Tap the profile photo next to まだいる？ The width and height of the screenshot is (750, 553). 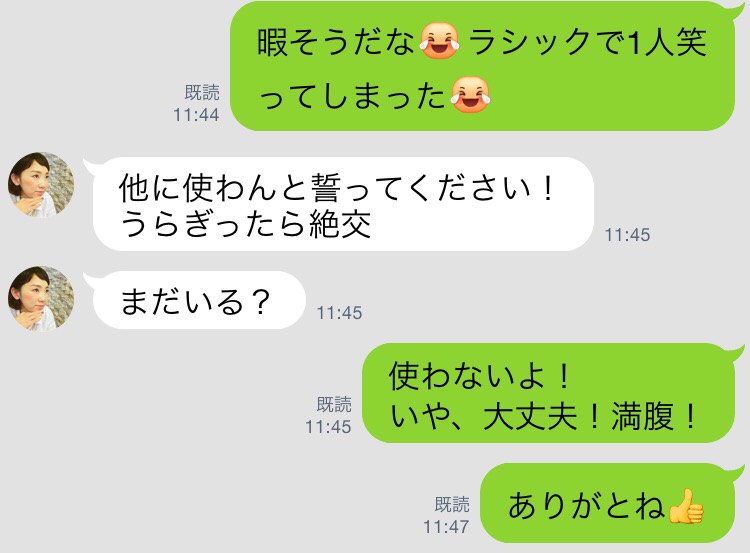(42, 297)
